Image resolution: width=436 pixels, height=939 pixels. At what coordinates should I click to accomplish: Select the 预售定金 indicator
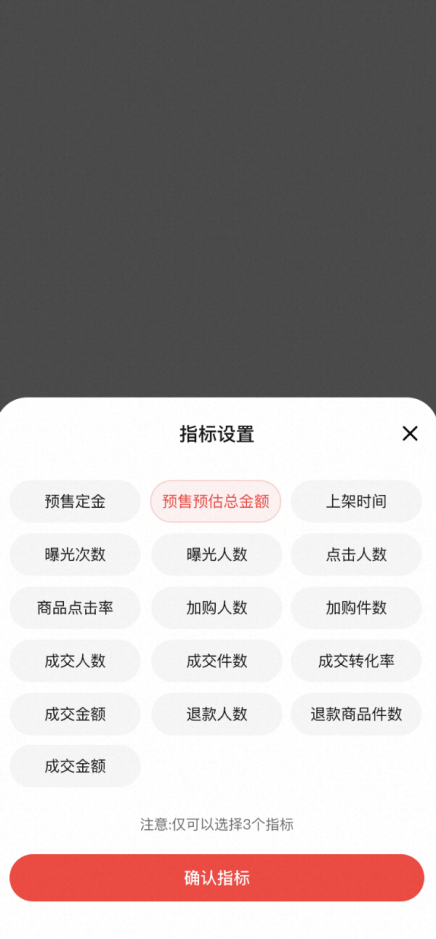coord(75,501)
